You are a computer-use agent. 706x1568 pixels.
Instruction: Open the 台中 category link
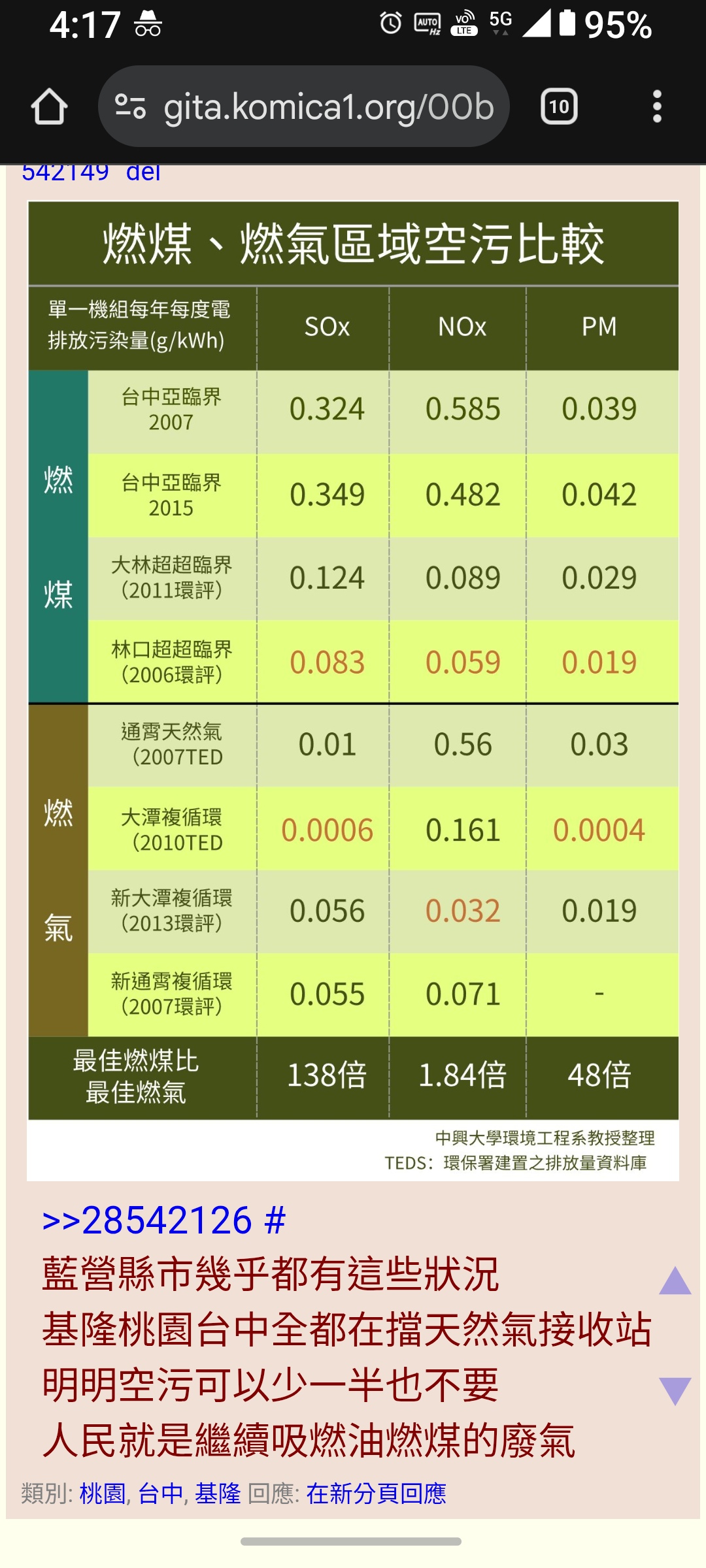click(x=161, y=1494)
